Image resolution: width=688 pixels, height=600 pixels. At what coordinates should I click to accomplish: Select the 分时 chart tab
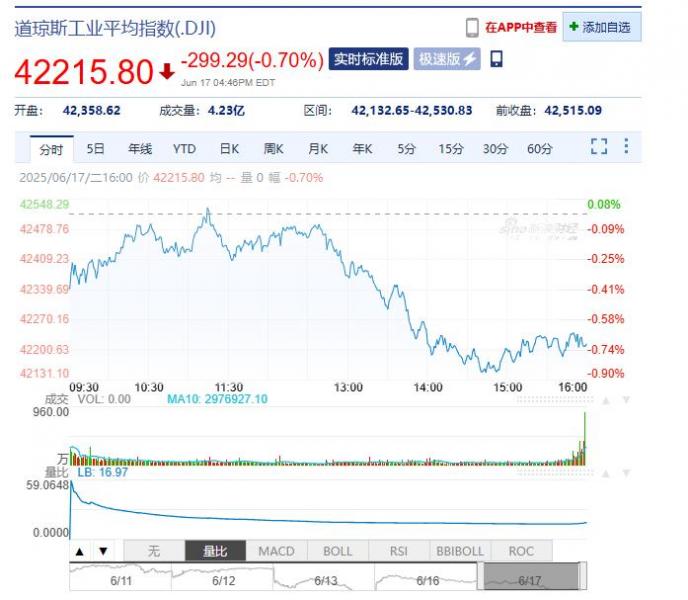point(51,149)
